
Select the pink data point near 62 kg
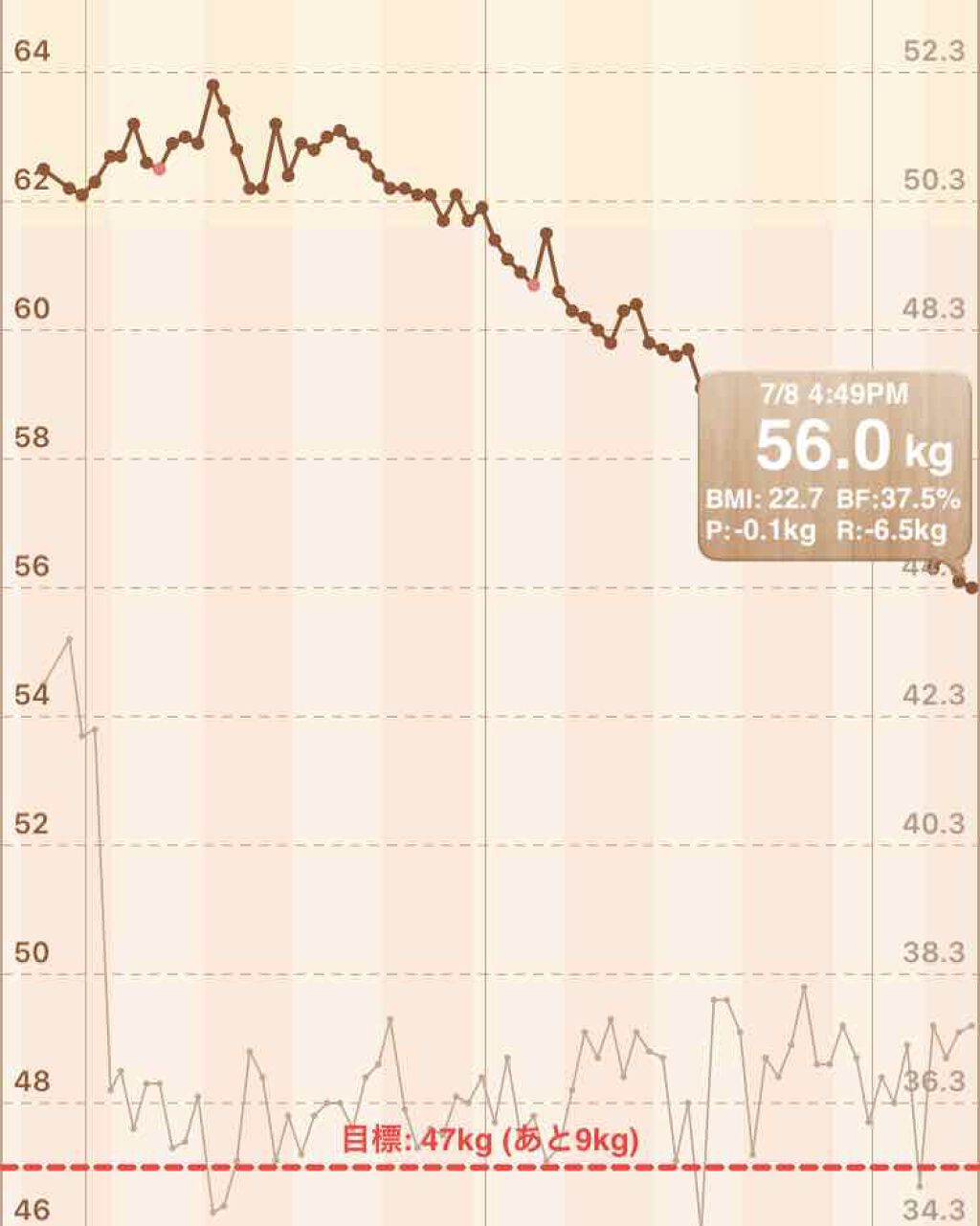tap(159, 168)
